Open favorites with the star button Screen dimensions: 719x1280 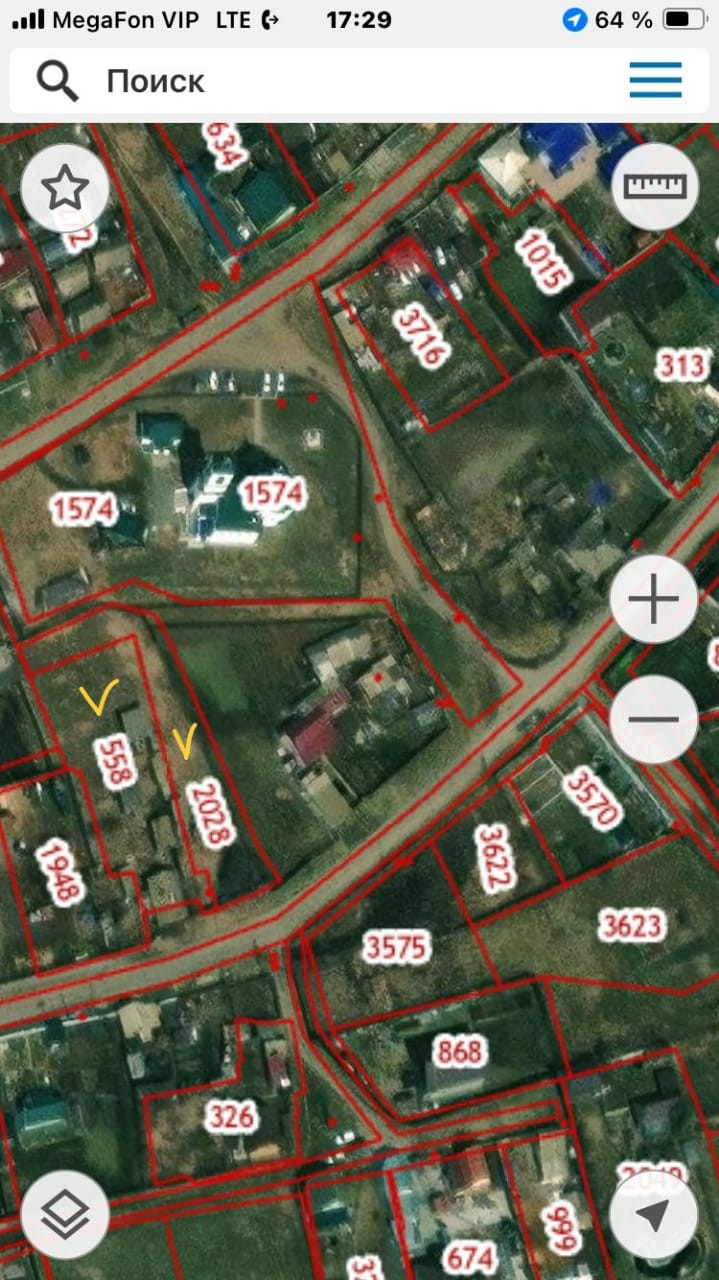65,187
